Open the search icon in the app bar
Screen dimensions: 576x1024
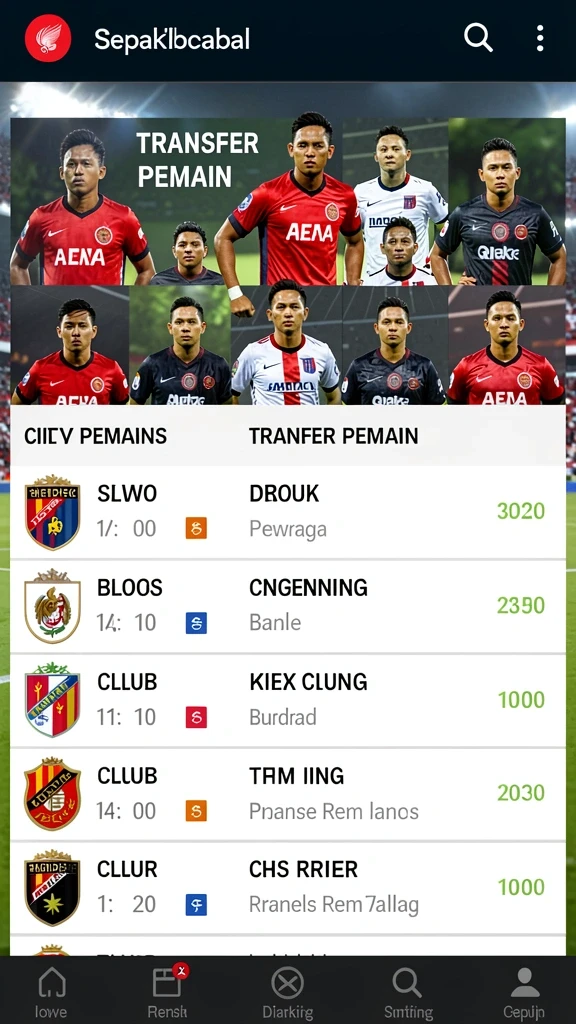[x=478, y=39]
